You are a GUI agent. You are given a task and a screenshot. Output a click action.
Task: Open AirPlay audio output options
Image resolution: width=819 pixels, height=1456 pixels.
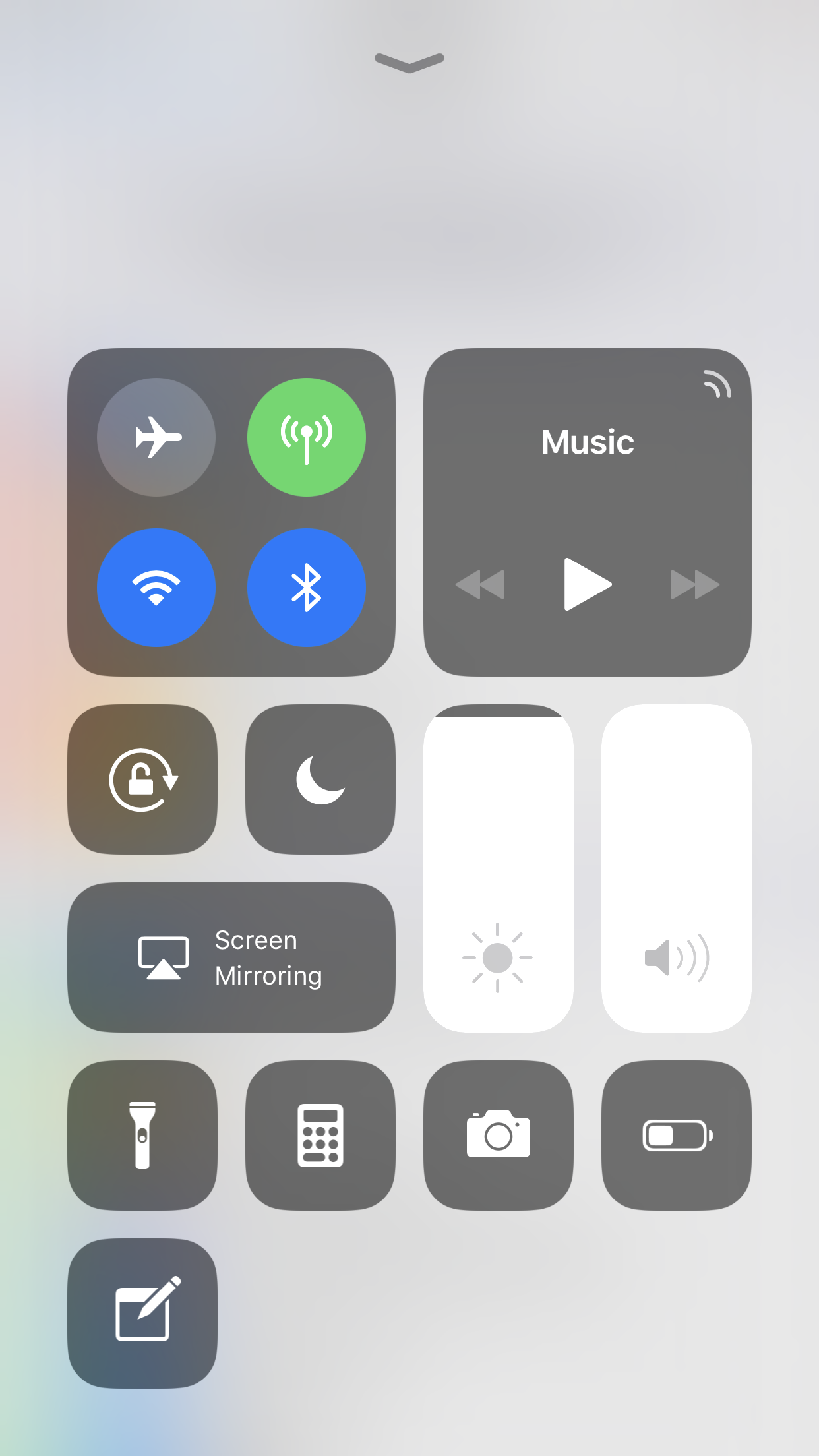click(x=717, y=384)
